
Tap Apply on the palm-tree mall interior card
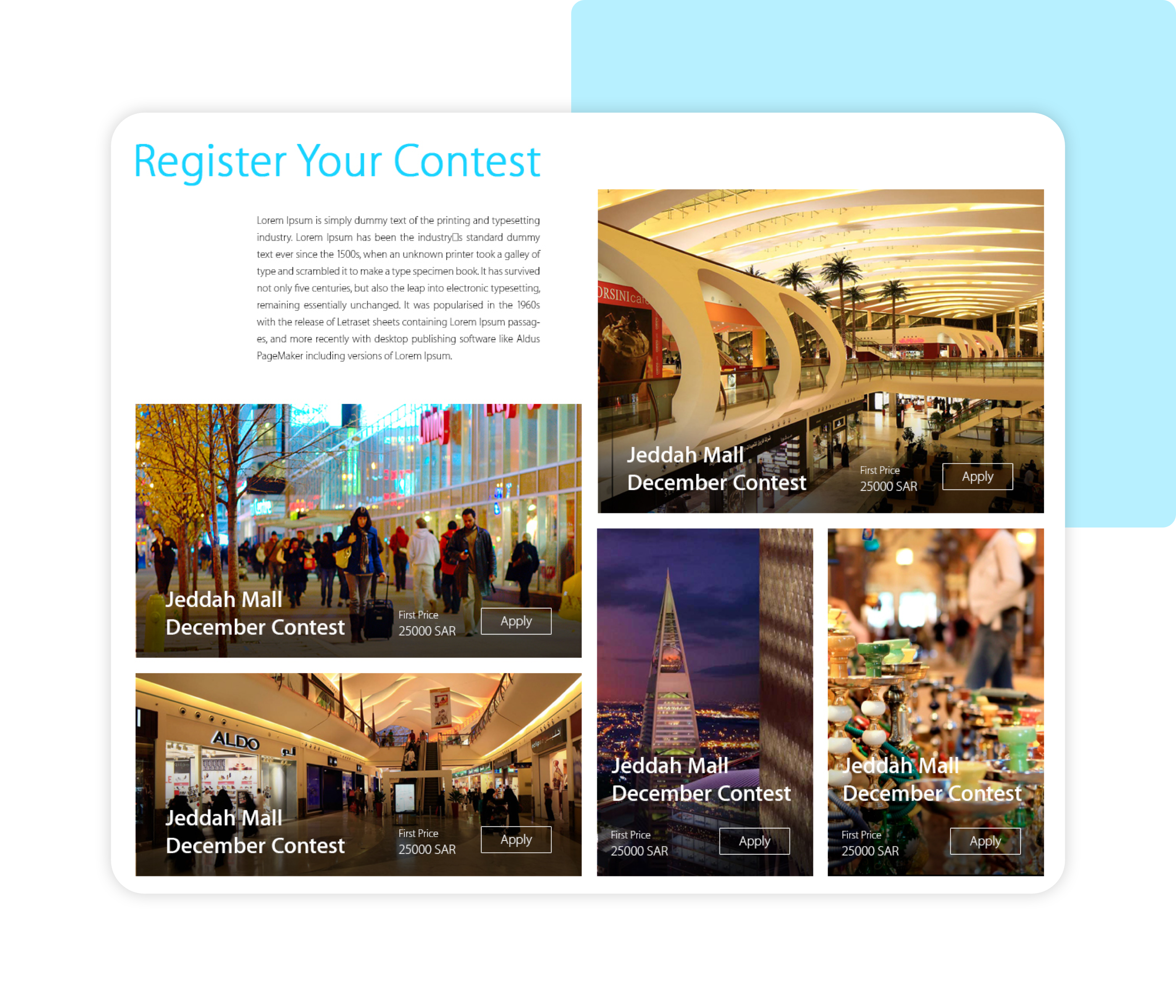tap(977, 477)
